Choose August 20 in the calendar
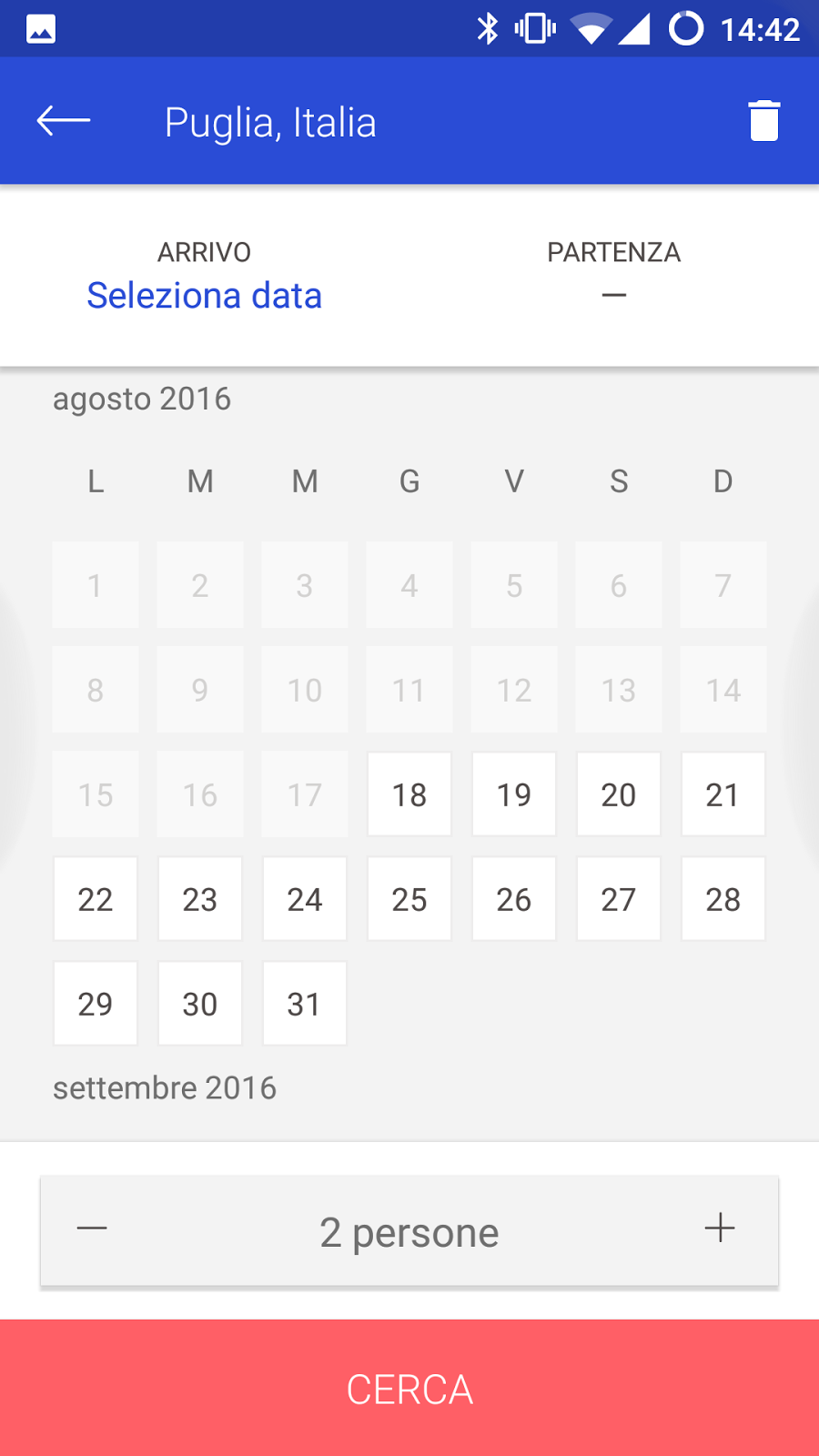 pyautogui.click(x=619, y=794)
